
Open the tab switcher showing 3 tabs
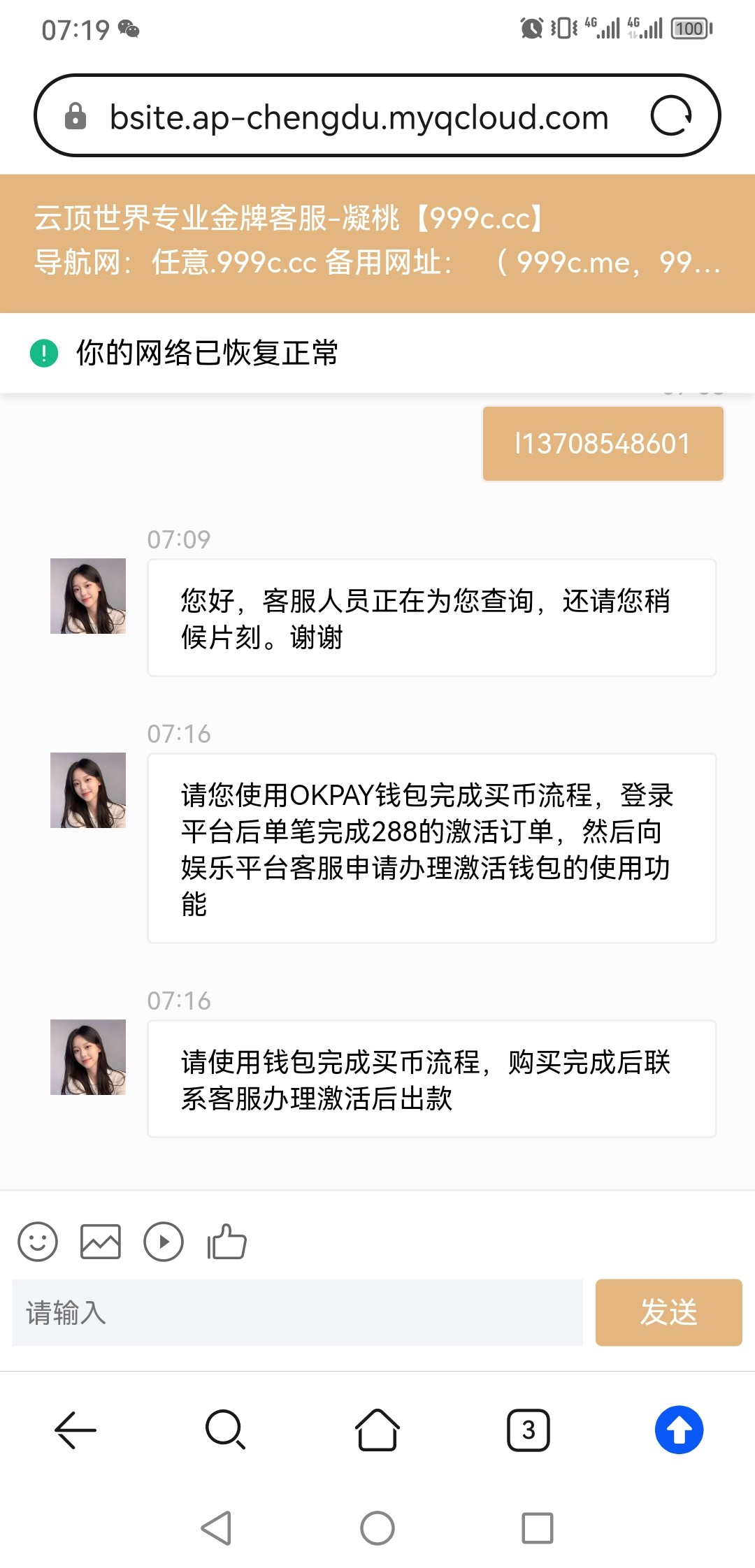point(528,1431)
